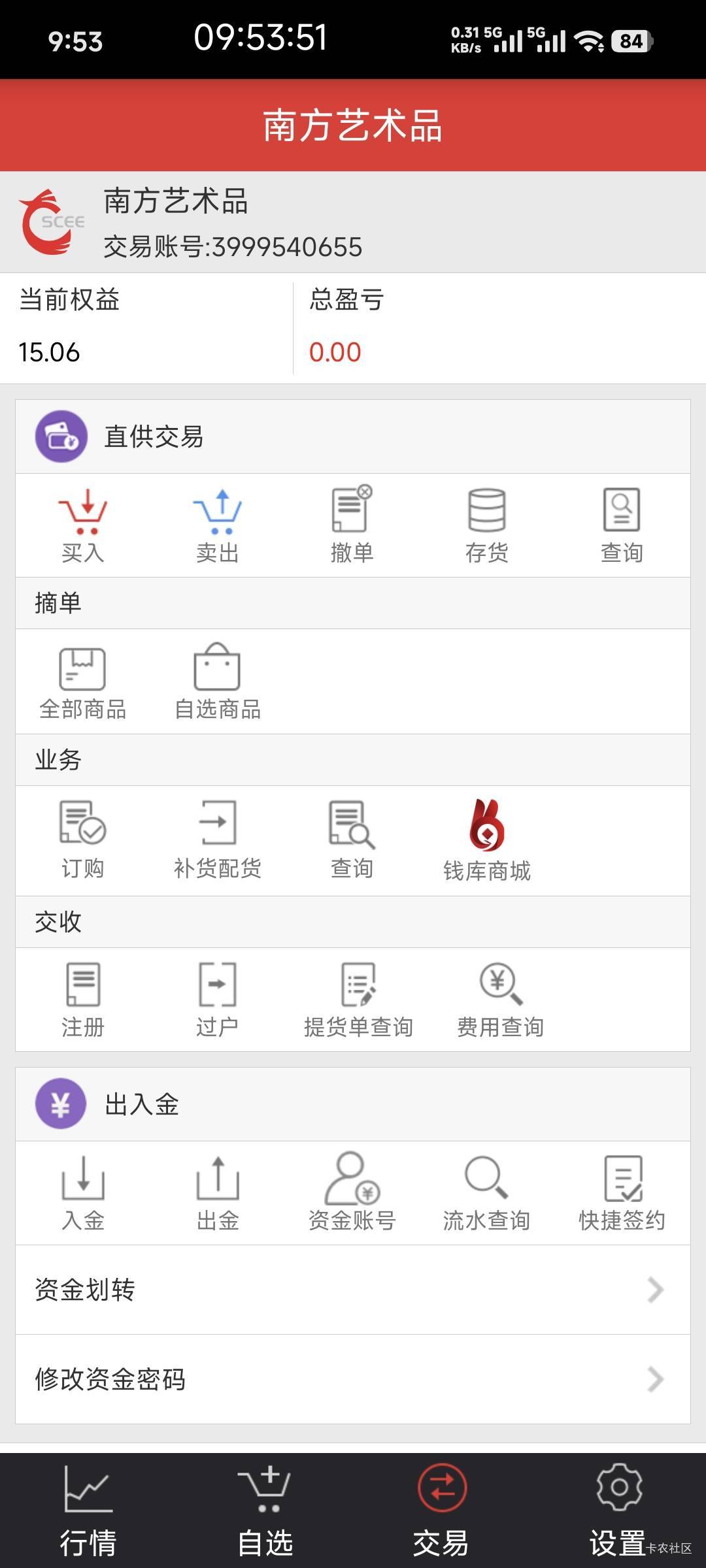This screenshot has height=1568, width=706.
Task: Open 自选商品 under 摘单
Action: 218,681
